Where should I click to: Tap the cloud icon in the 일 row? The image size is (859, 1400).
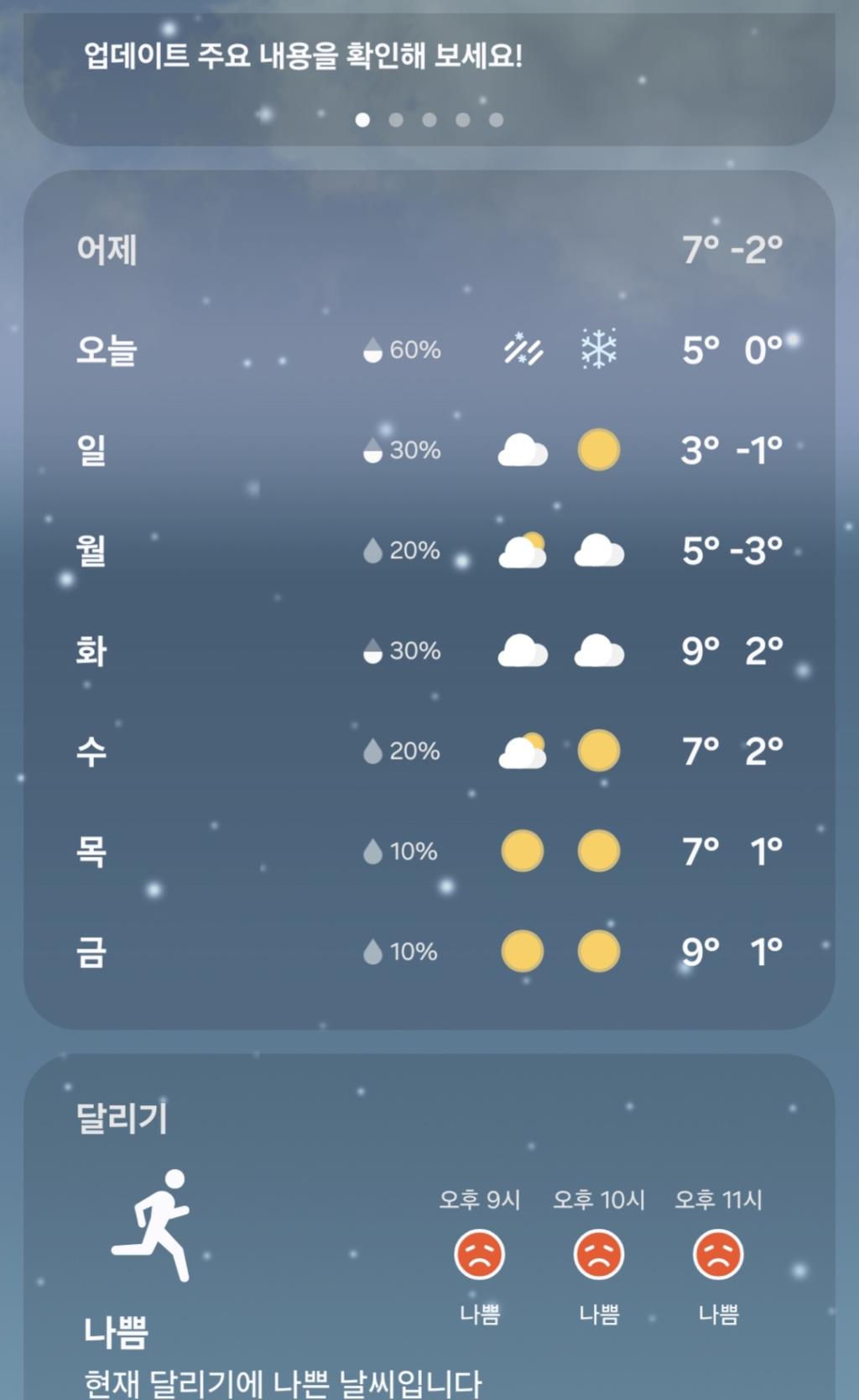tap(522, 449)
